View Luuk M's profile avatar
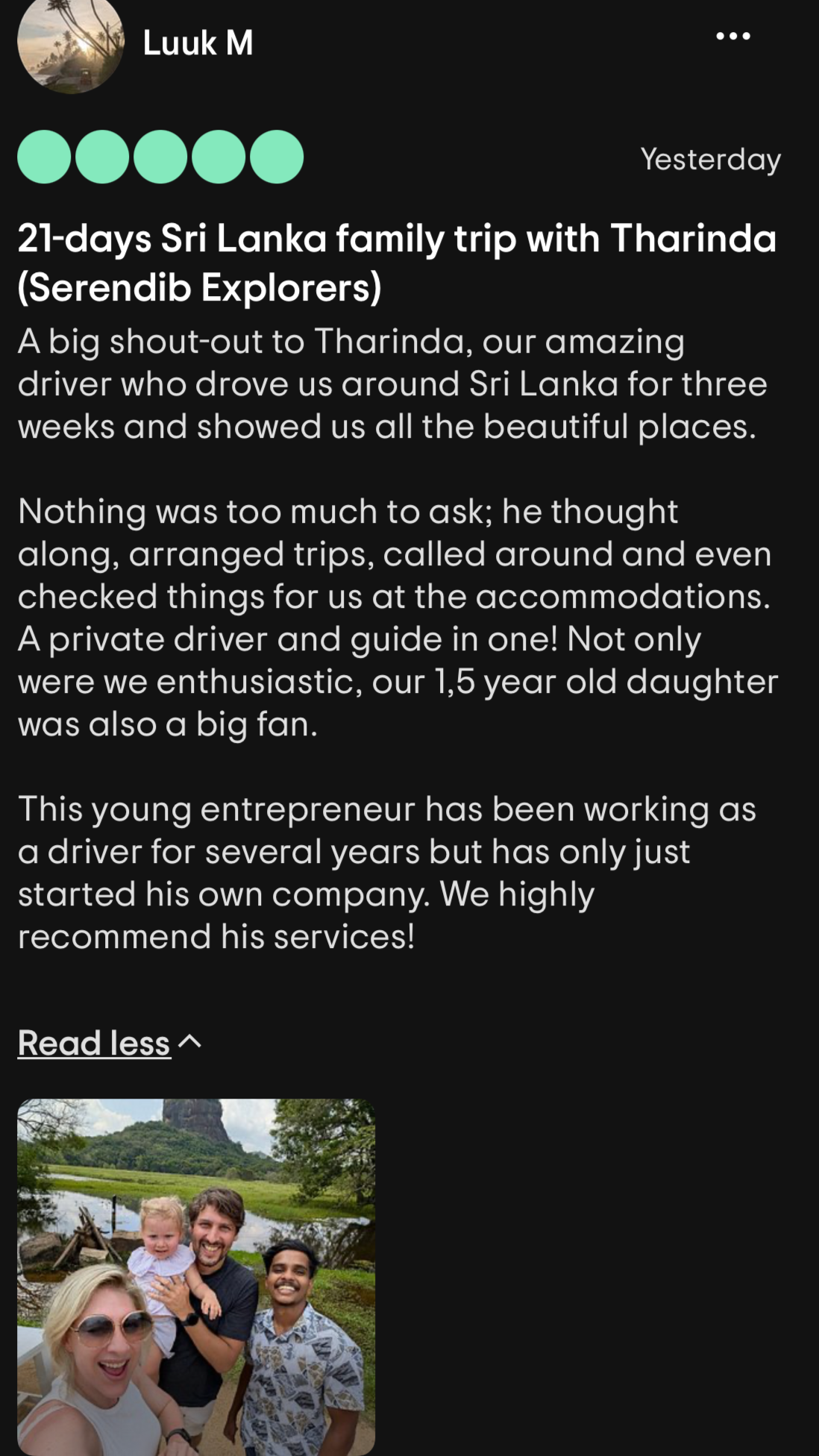819x1456 pixels. (70, 45)
